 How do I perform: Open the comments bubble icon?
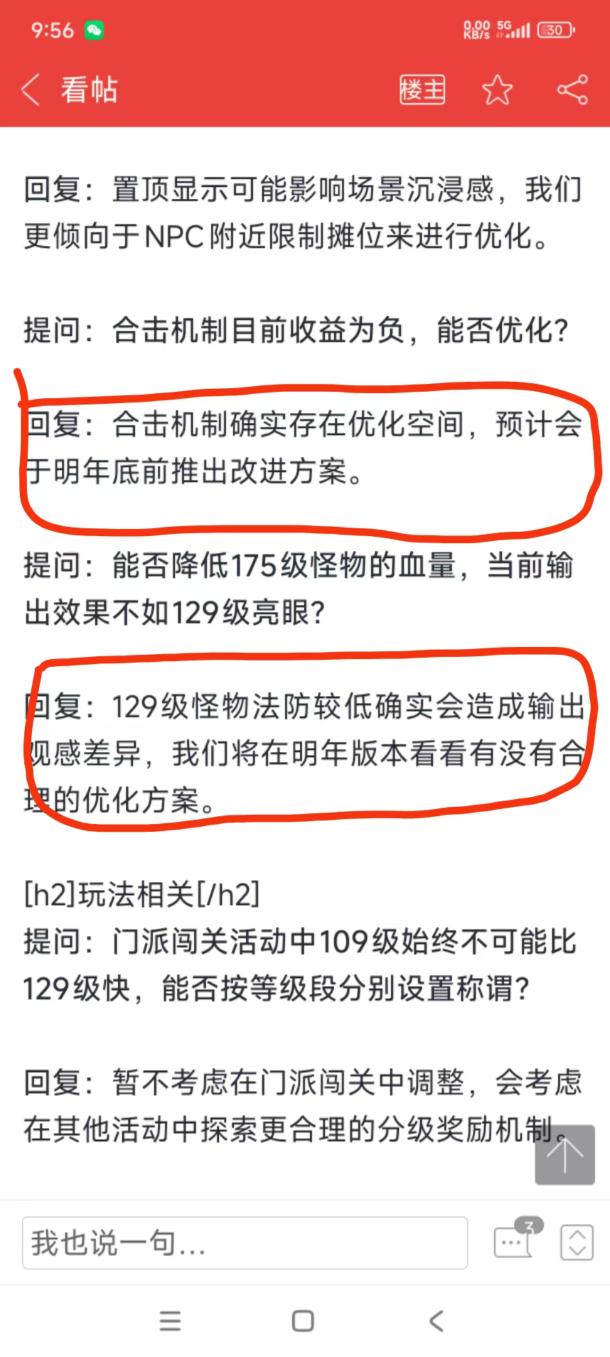(x=514, y=1242)
